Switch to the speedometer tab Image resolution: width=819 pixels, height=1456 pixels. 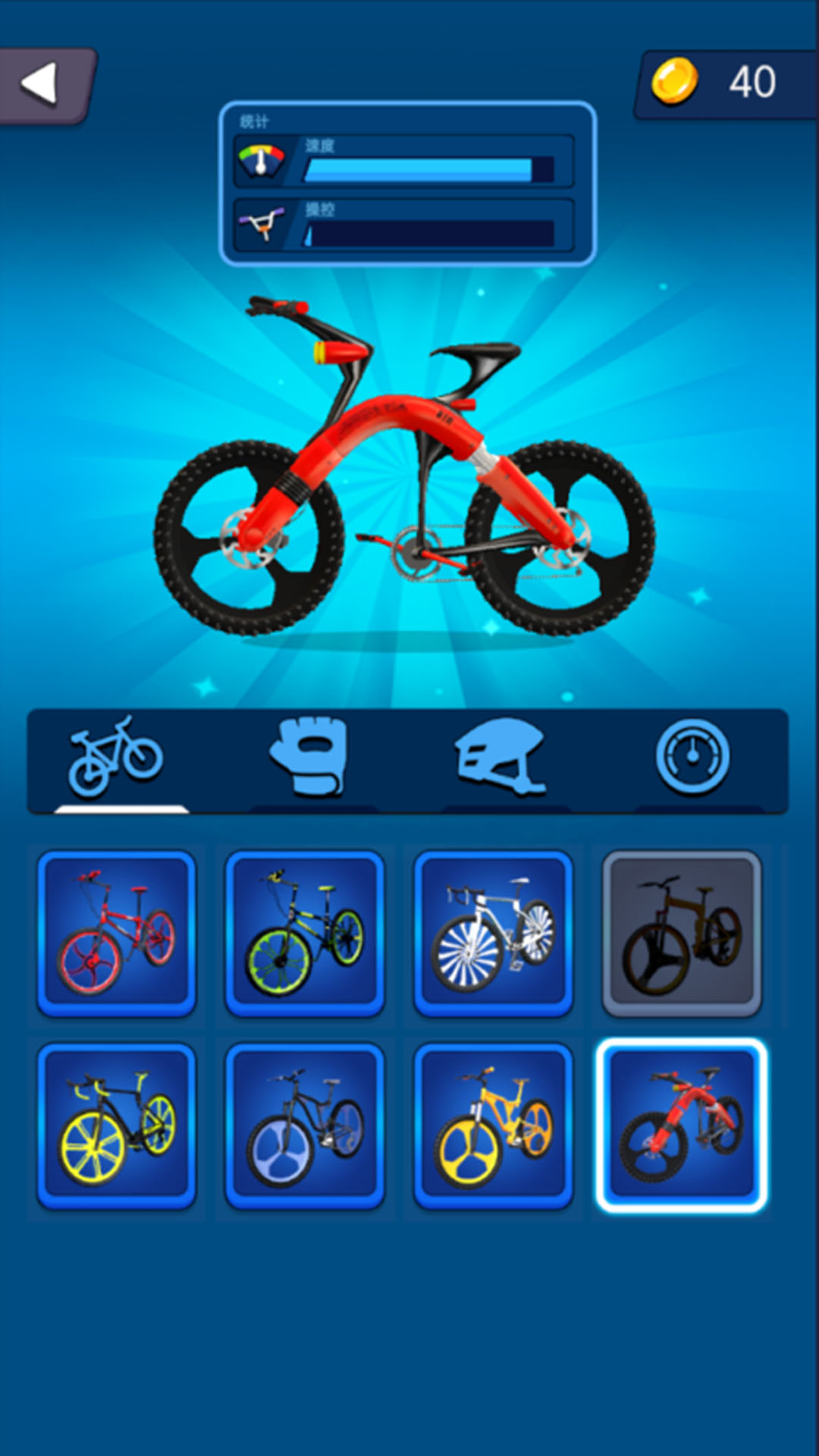[692, 757]
